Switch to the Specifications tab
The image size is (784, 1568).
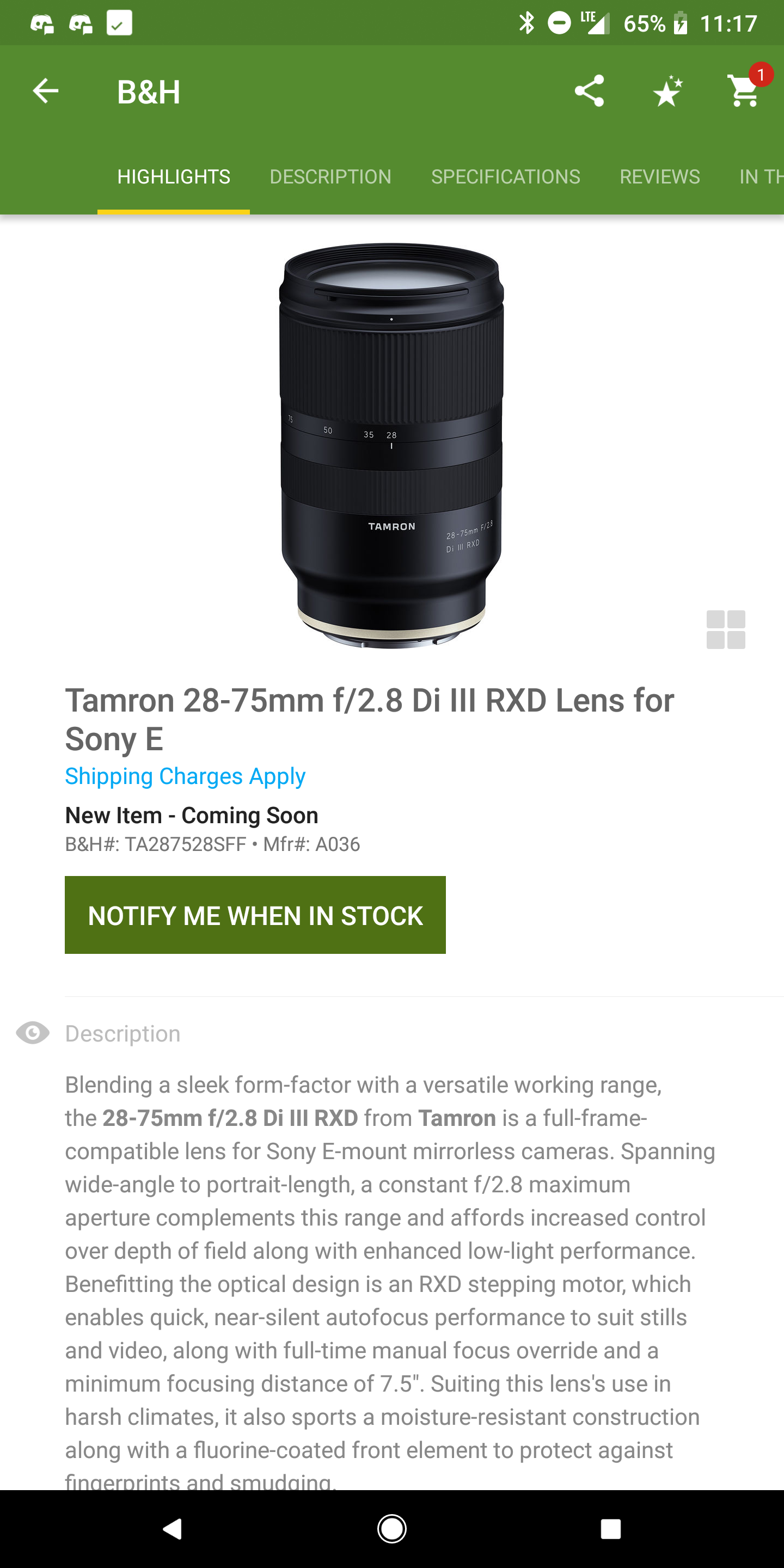tap(505, 176)
